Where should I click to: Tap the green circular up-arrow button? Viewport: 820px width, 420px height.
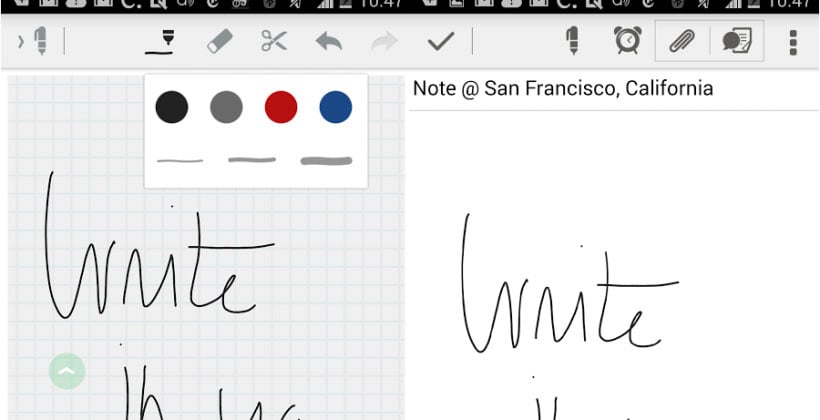click(x=67, y=372)
